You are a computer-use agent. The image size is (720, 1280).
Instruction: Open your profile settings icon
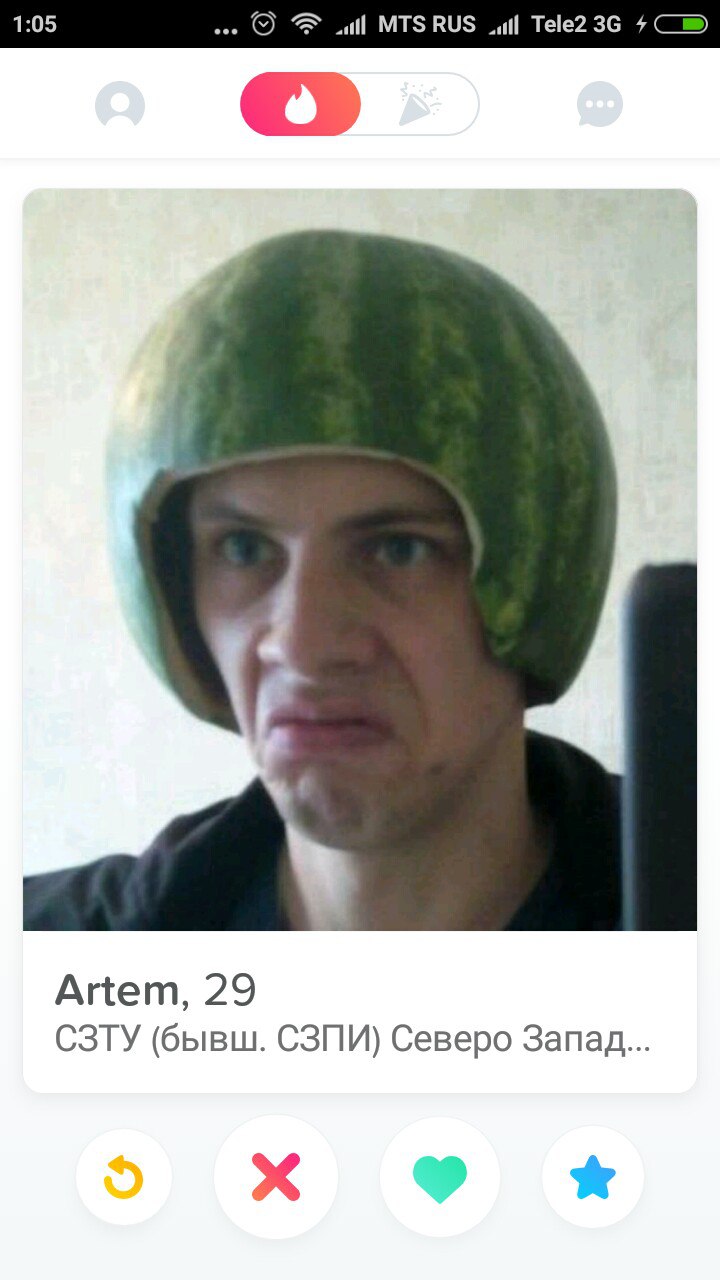[120, 104]
